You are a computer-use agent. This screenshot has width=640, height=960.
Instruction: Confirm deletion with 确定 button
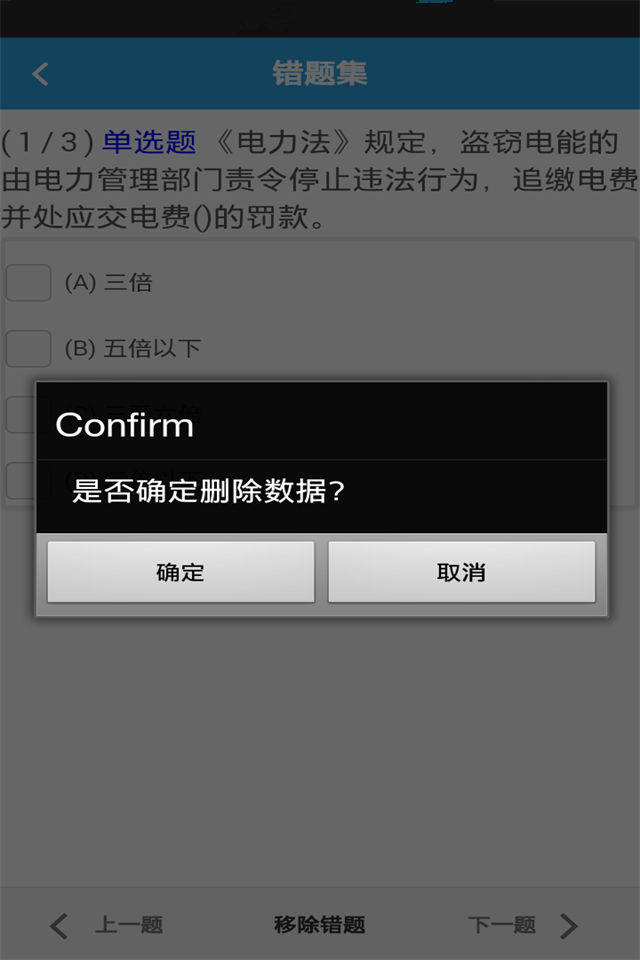(x=181, y=572)
